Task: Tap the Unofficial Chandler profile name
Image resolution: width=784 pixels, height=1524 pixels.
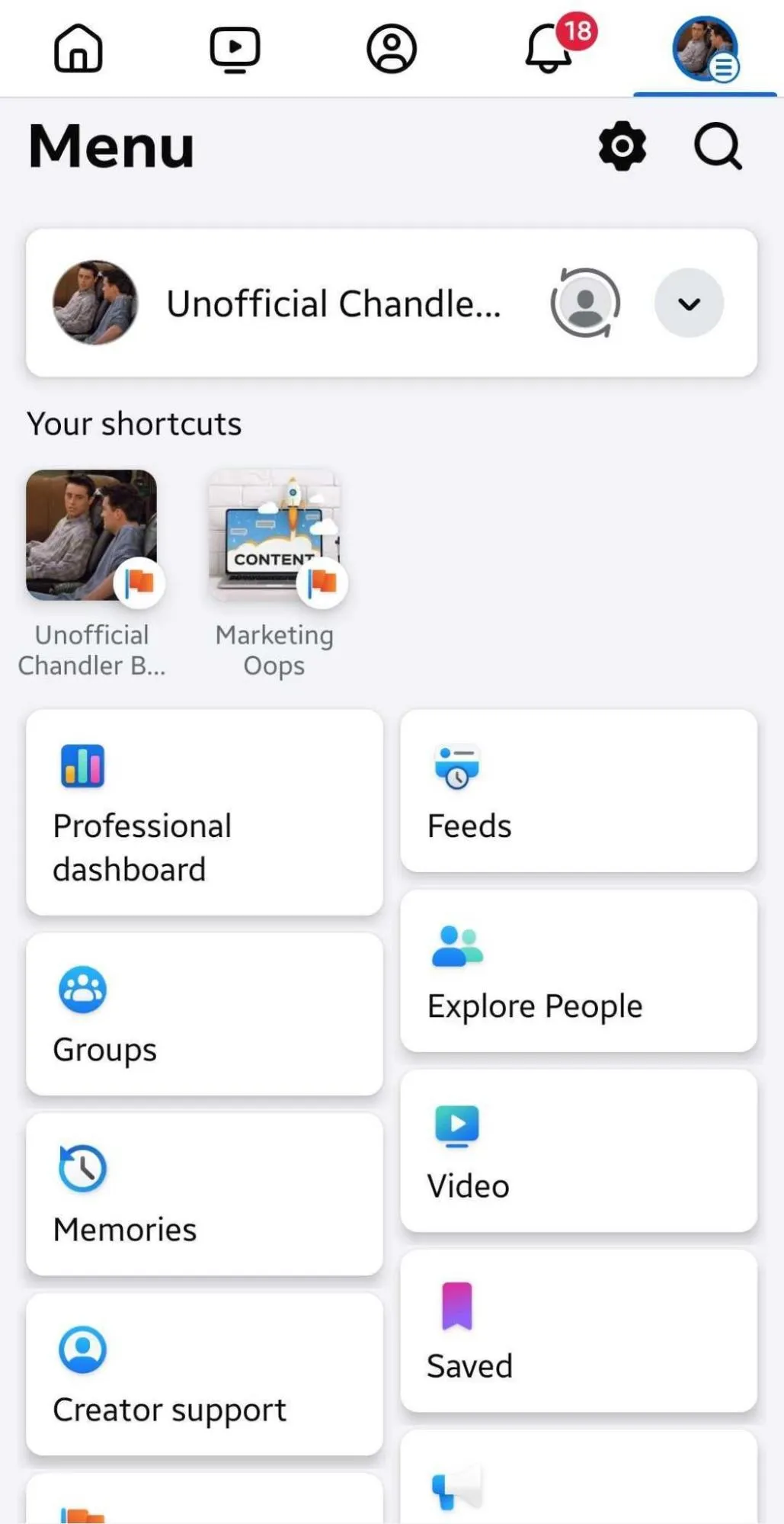Action: tap(334, 303)
